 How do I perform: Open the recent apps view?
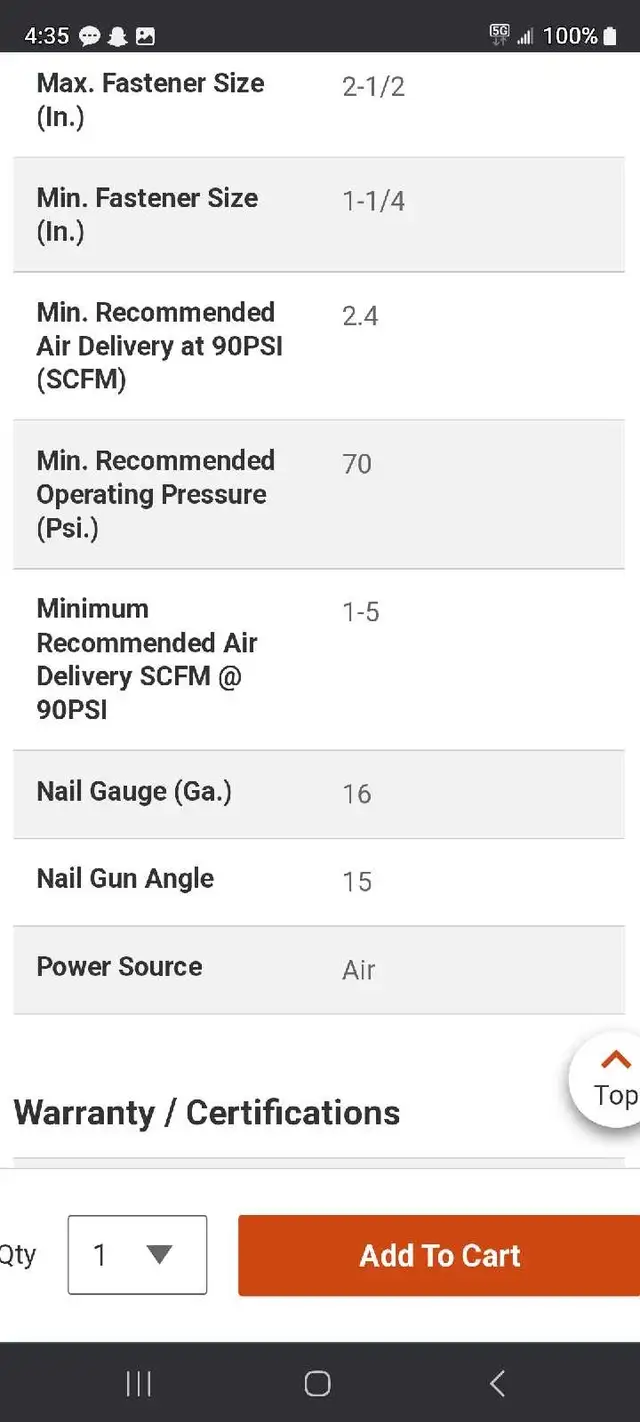(x=139, y=1383)
